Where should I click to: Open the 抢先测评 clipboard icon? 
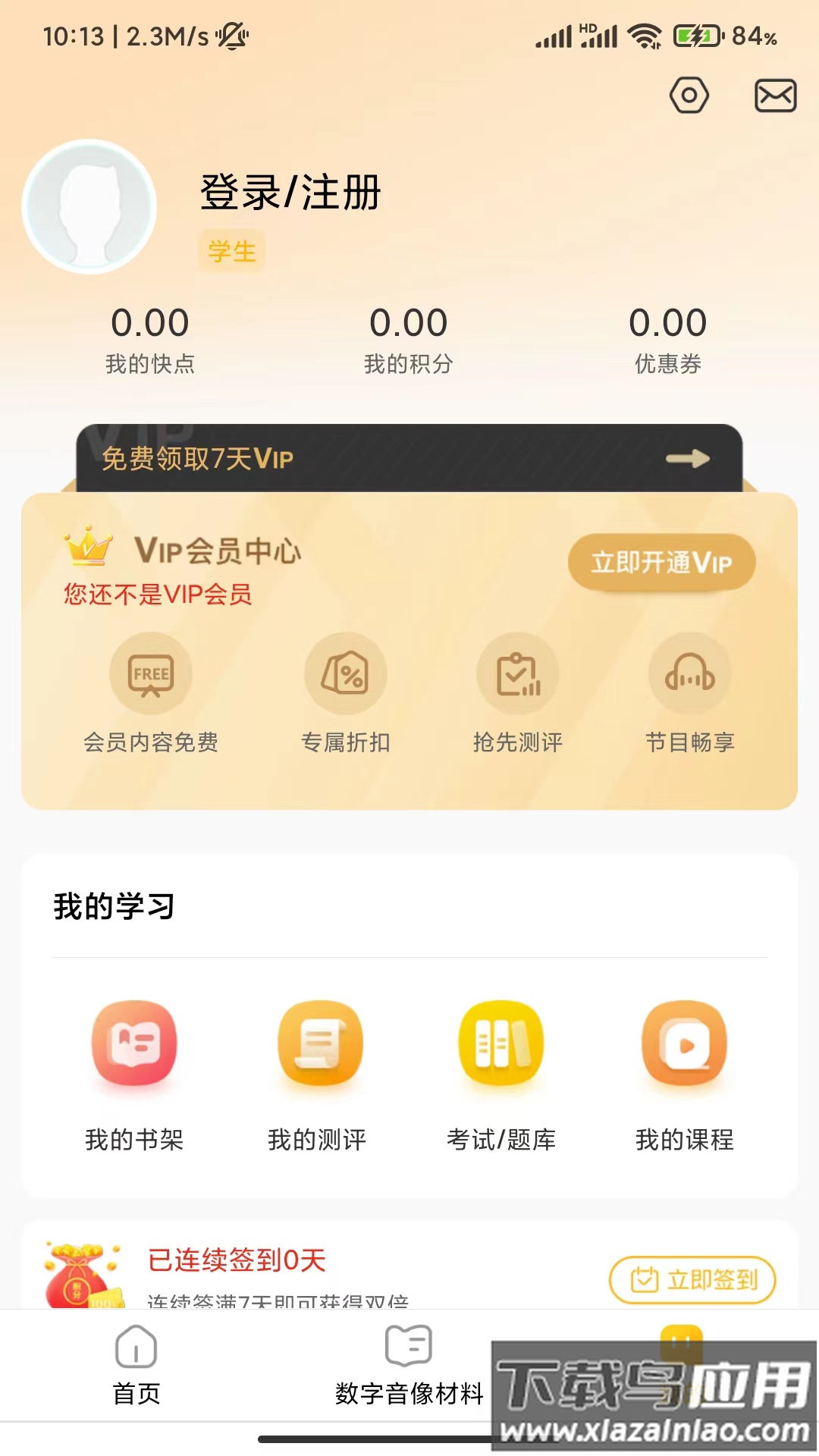[x=517, y=673]
